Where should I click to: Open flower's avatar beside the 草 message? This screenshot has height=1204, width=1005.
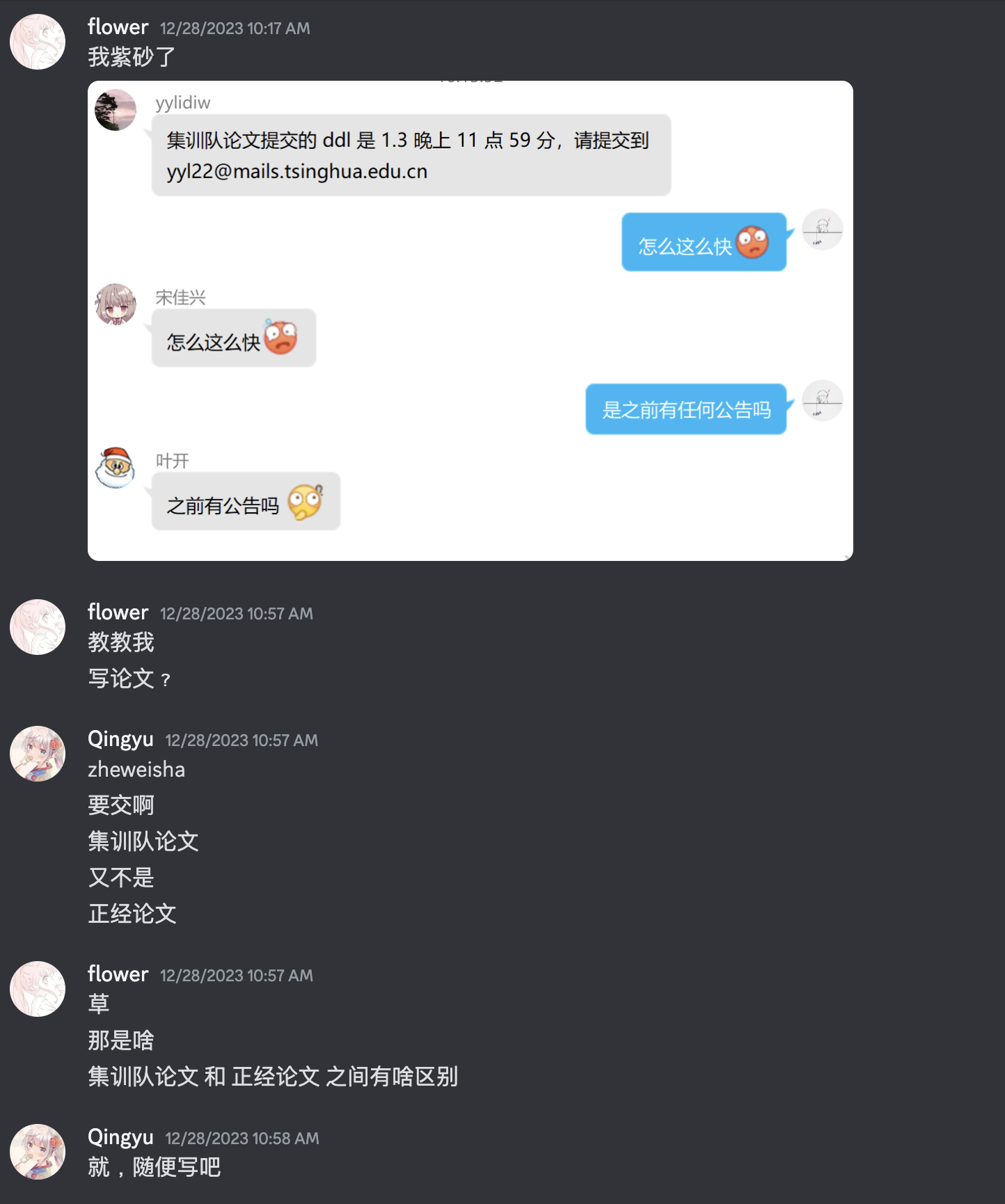point(38,989)
